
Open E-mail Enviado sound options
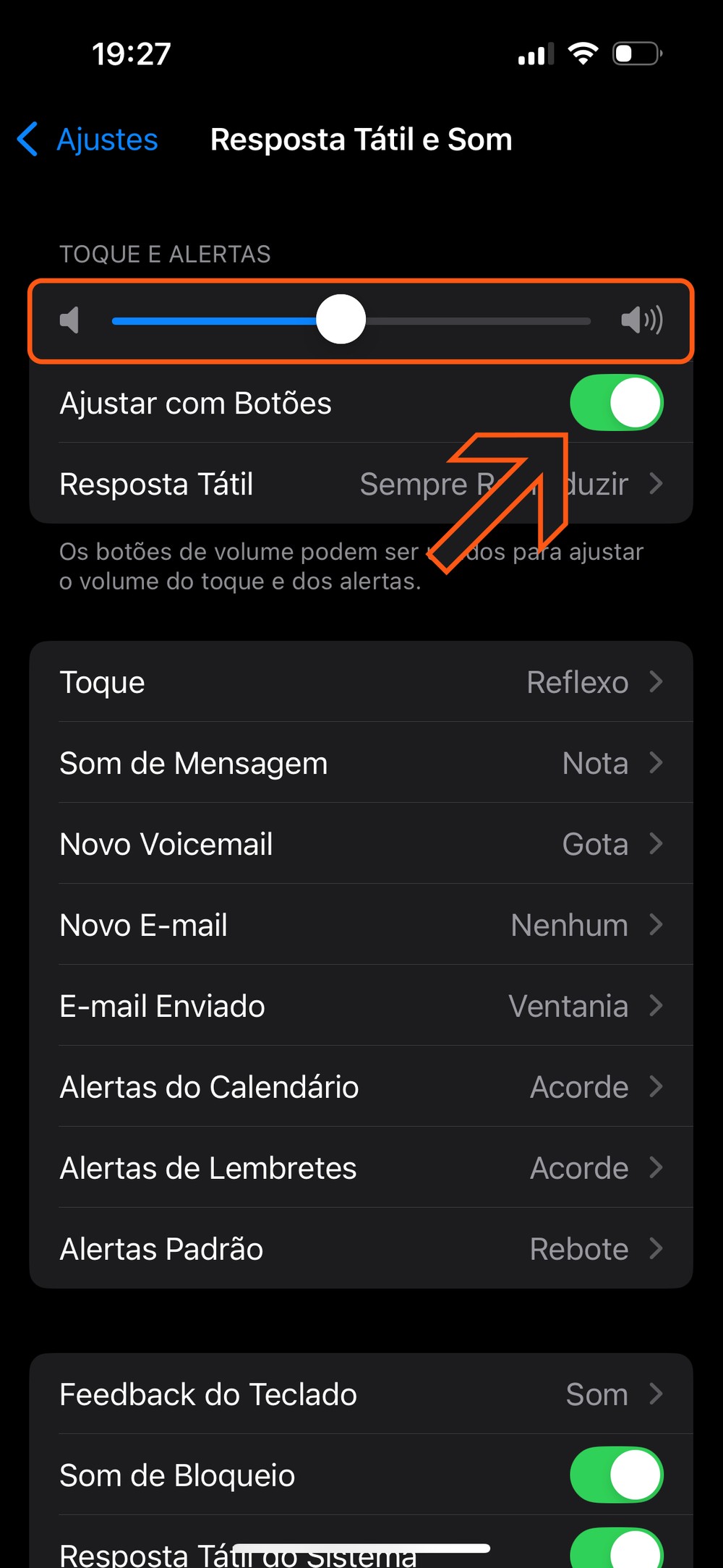tap(361, 1006)
